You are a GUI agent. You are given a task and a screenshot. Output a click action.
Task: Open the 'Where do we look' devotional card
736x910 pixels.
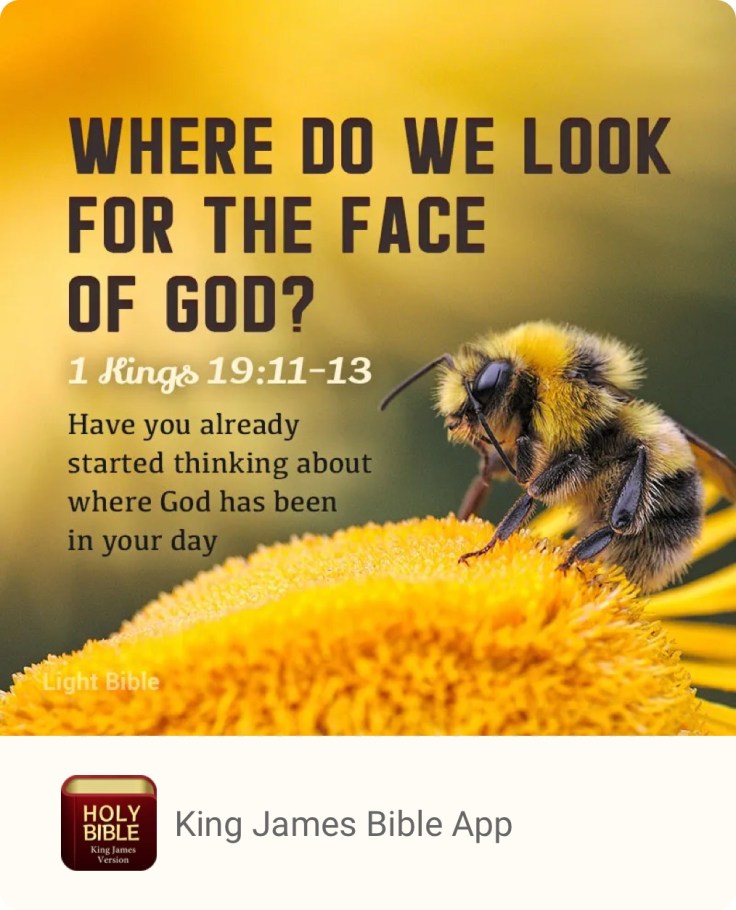(368, 368)
